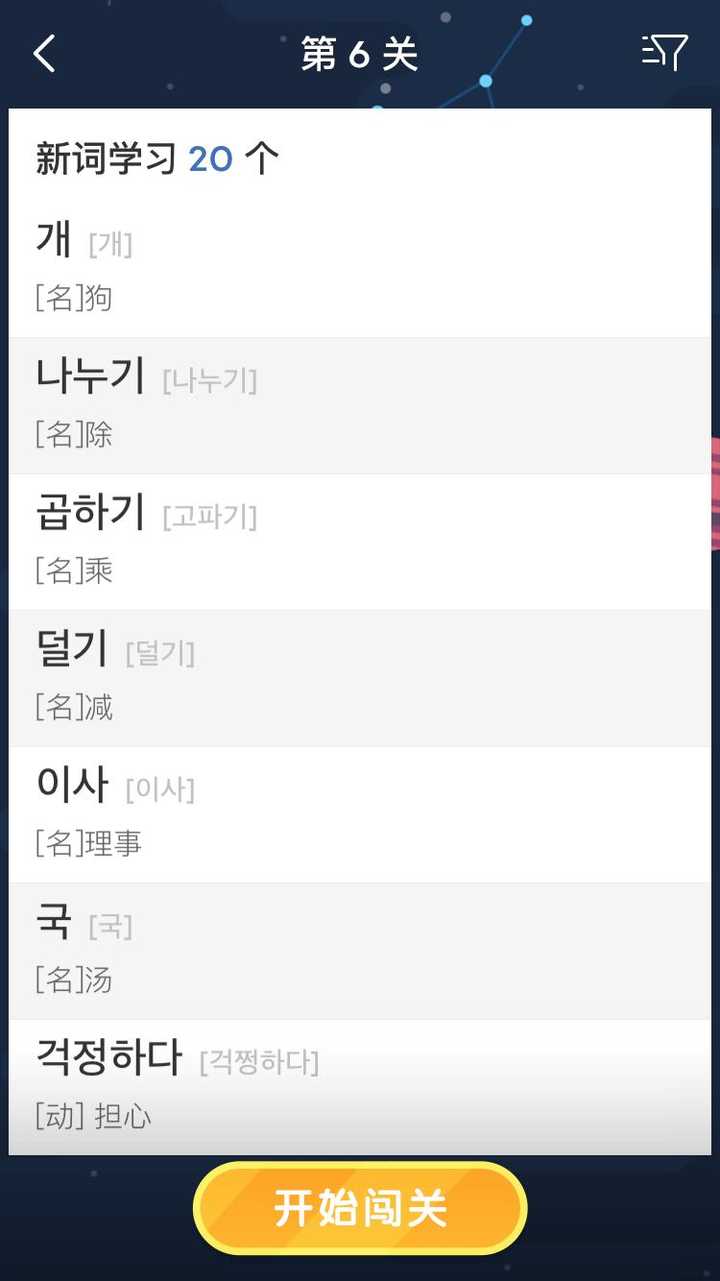
Task: Select the 나누기 word row
Action: click(x=360, y=406)
